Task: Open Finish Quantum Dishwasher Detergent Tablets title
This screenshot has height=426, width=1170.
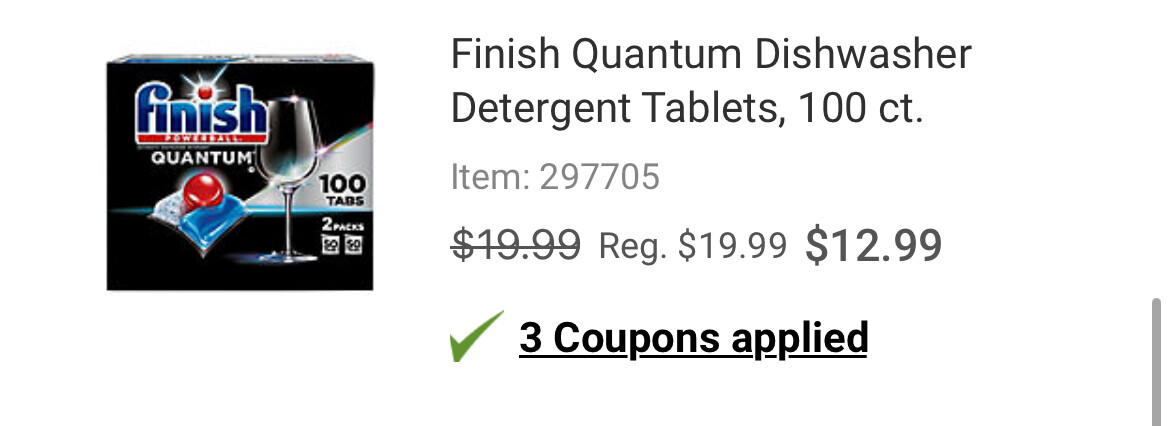Action: click(x=710, y=80)
